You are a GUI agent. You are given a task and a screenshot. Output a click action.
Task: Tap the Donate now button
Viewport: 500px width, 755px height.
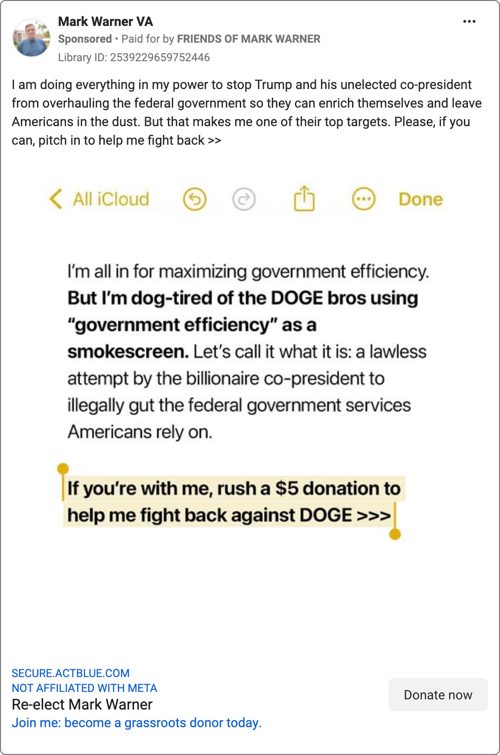click(x=438, y=695)
